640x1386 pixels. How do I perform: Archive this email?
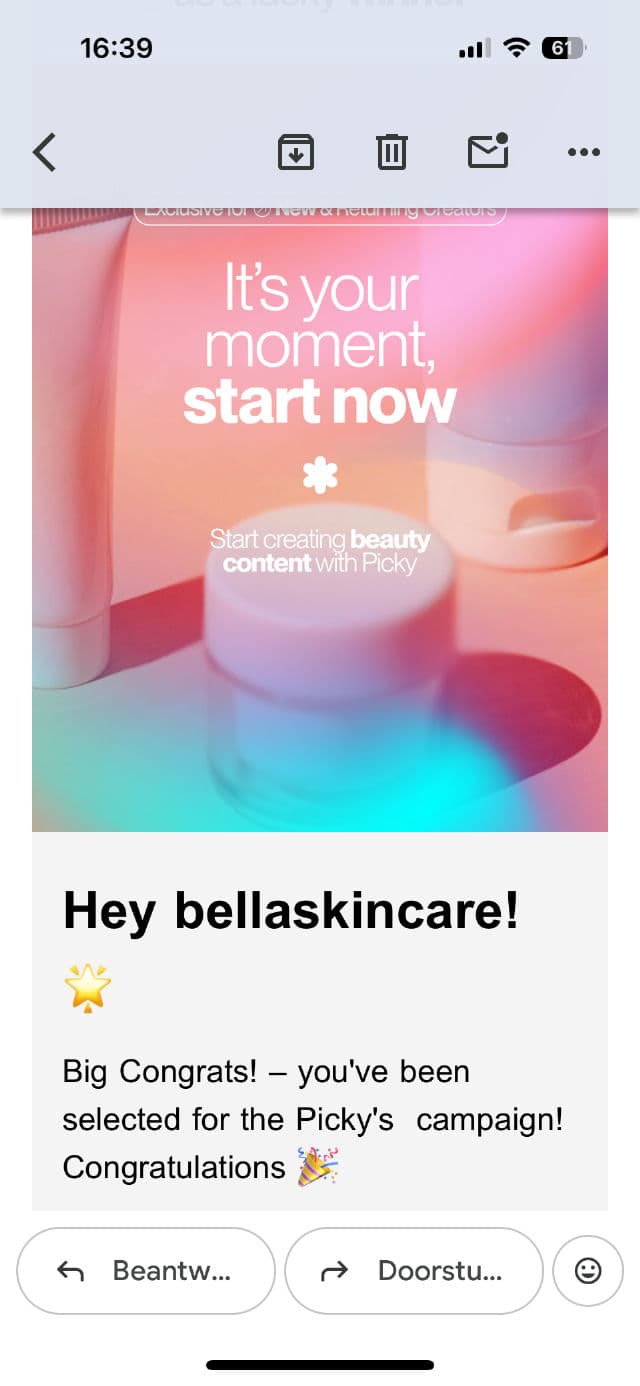(295, 152)
